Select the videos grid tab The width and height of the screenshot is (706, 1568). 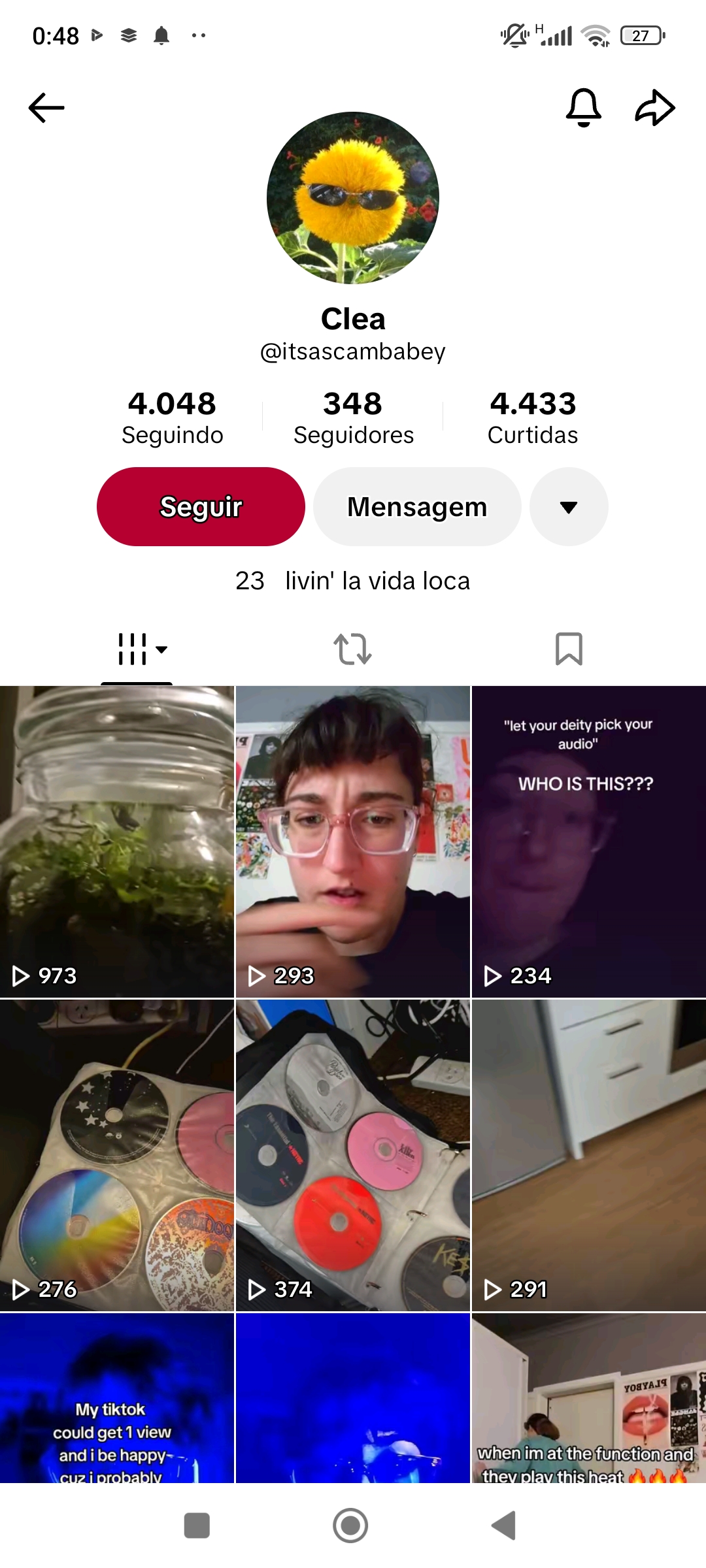137,649
